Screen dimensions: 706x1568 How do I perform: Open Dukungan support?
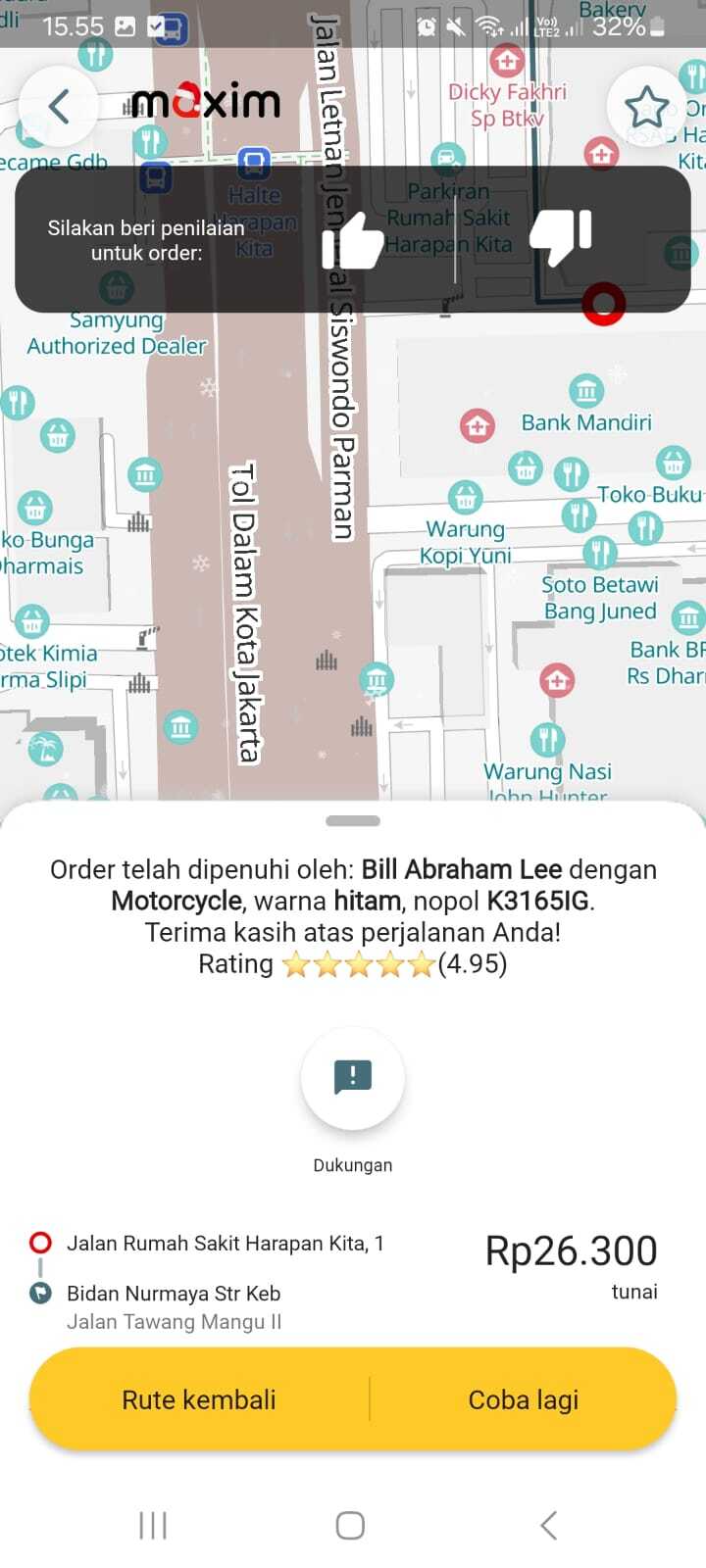click(x=353, y=1078)
